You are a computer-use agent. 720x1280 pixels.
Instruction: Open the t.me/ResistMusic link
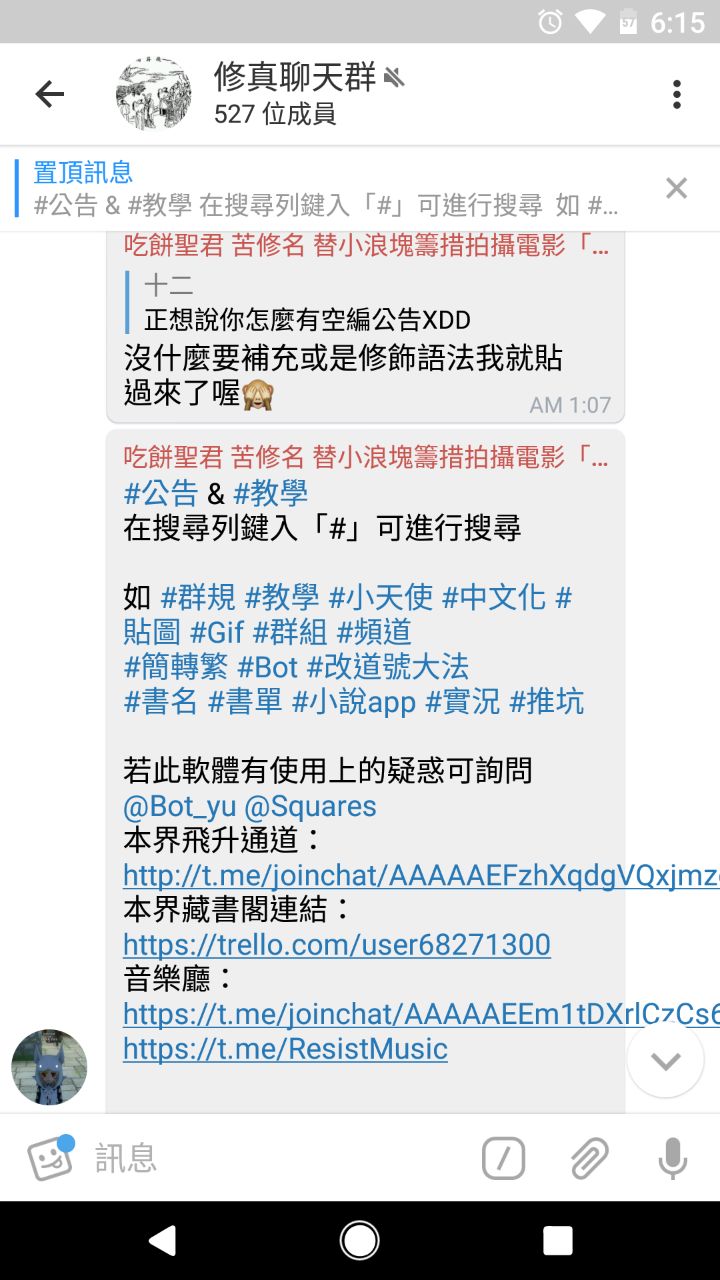(285, 1049)
